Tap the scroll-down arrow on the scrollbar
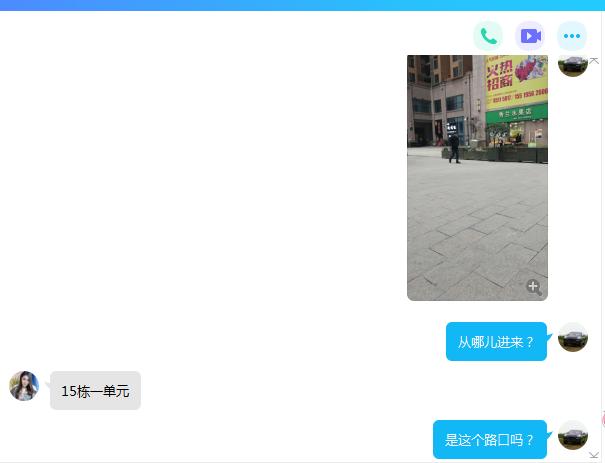The width and height of the screenshot is (605, 463). 594,456
